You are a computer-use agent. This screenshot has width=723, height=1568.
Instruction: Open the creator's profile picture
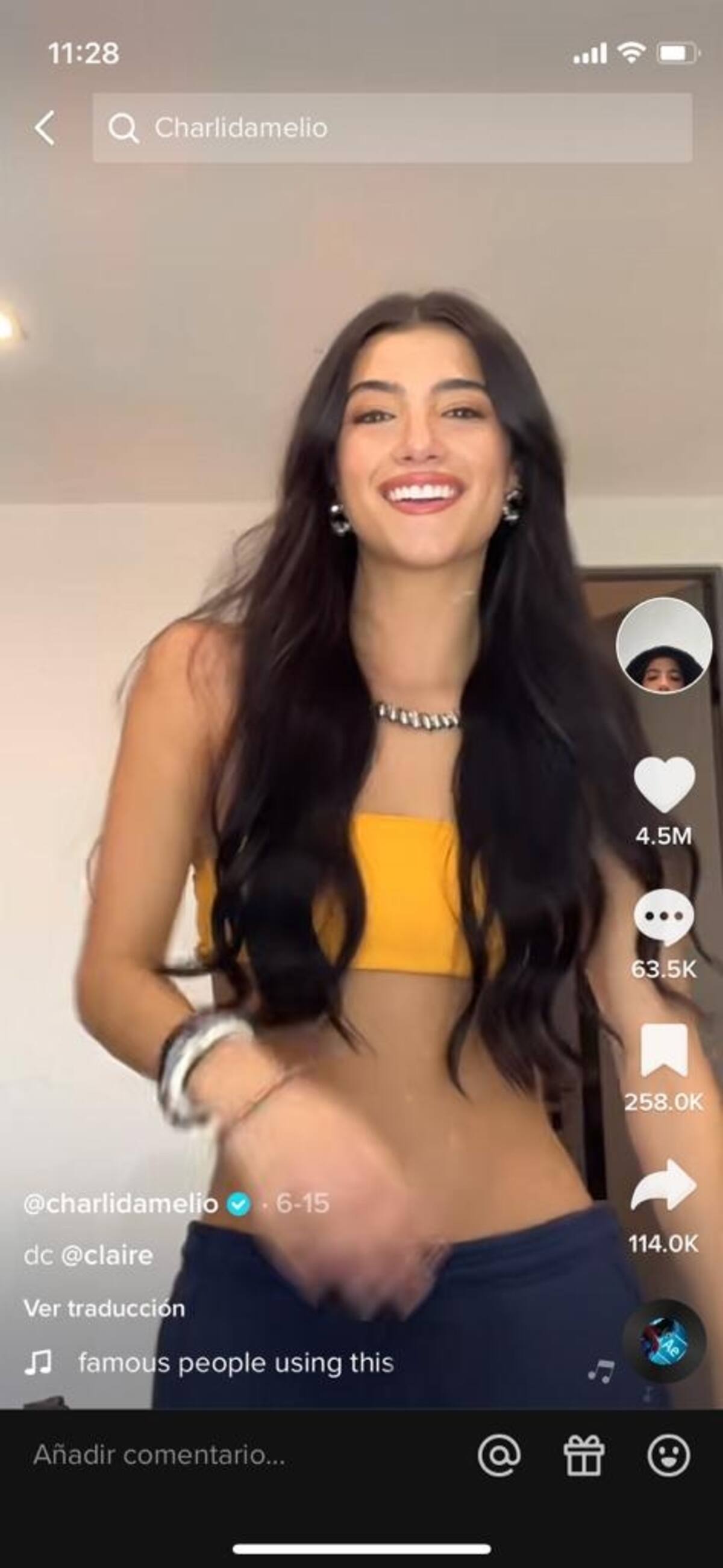pyautogui.click(x=663, y=645)
